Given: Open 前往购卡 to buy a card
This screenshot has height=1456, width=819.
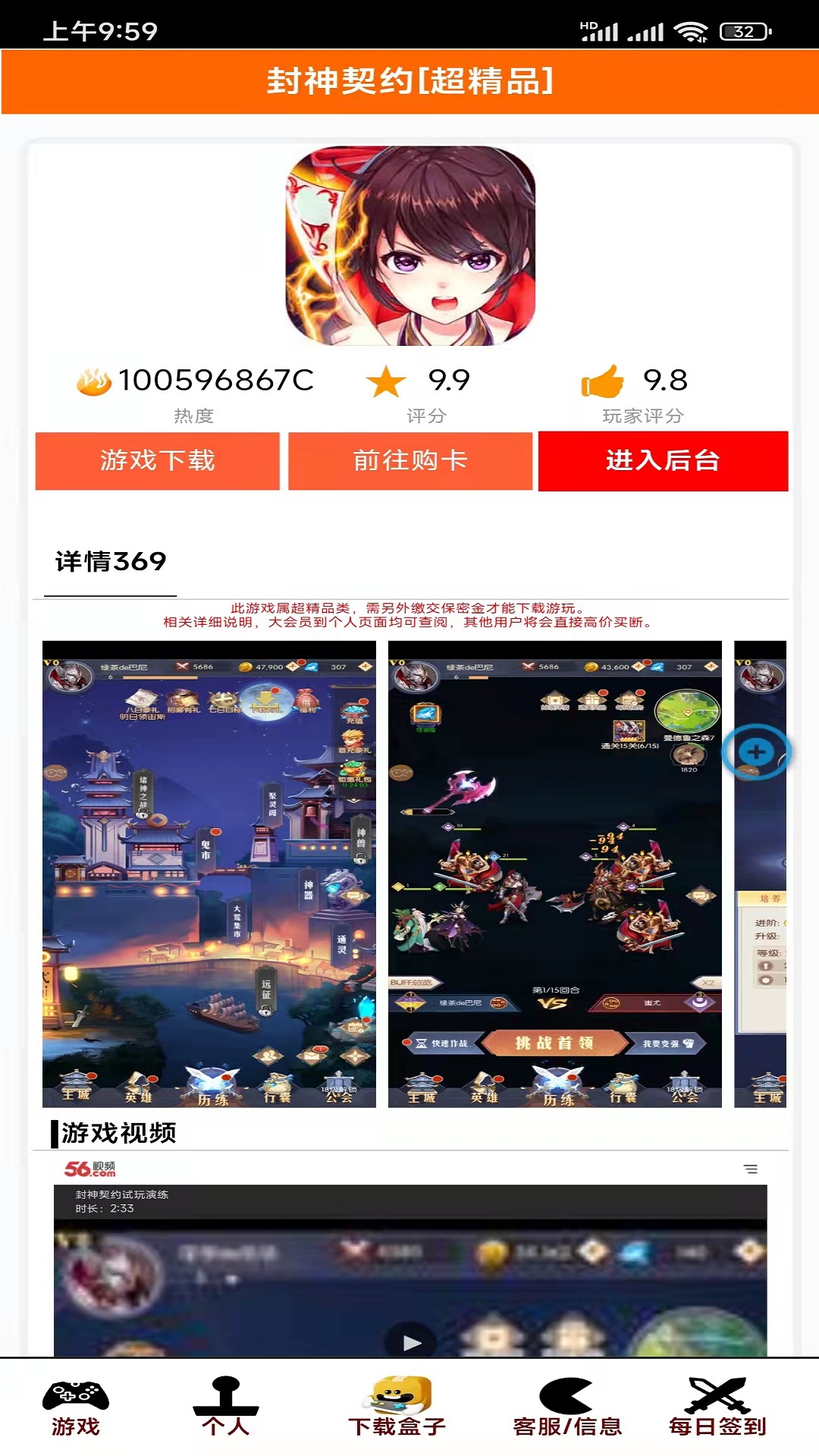Looking at the screenshot, I should [410, 461].
